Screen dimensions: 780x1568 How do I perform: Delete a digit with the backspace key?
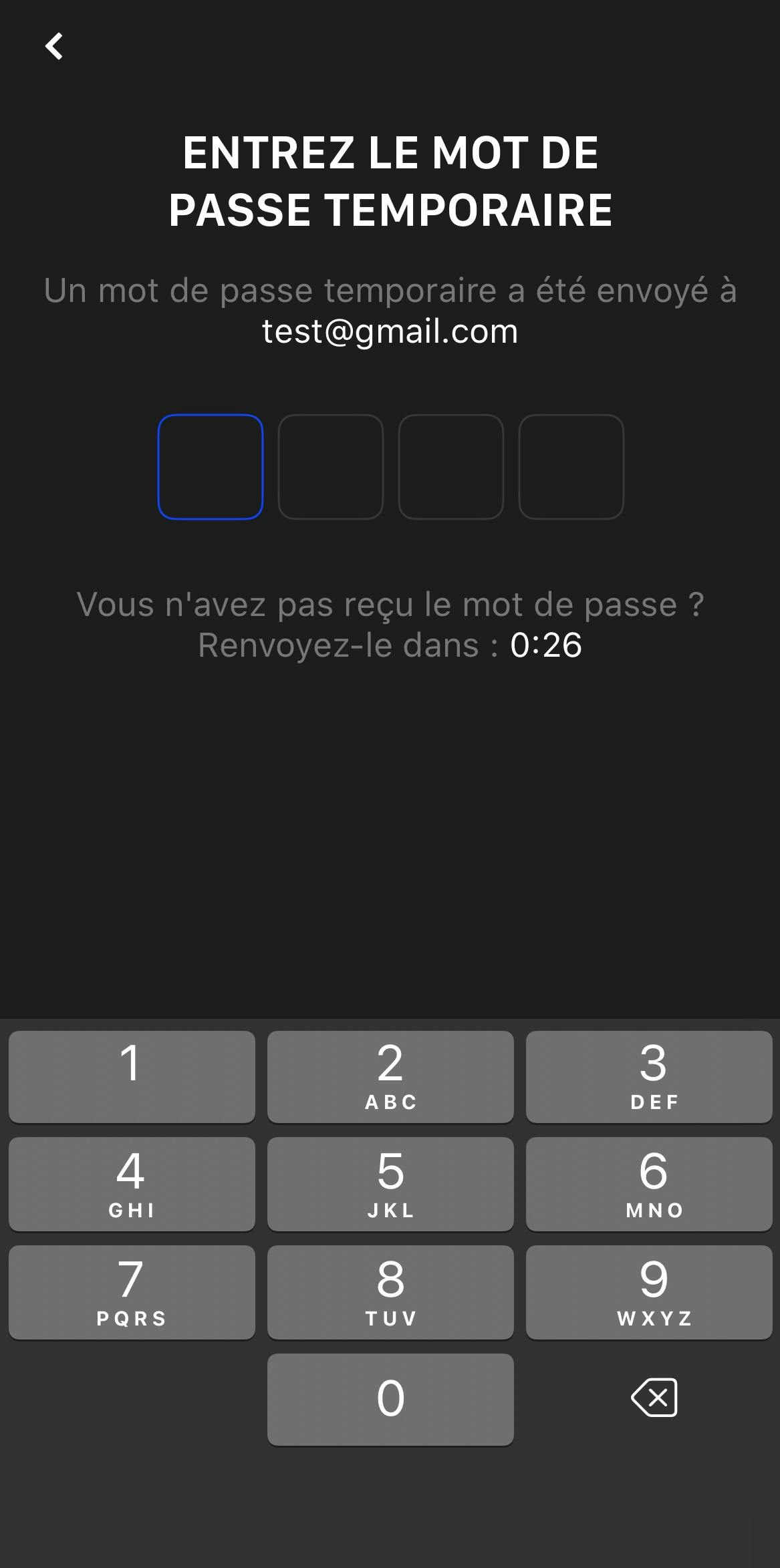coord(654,1398)
